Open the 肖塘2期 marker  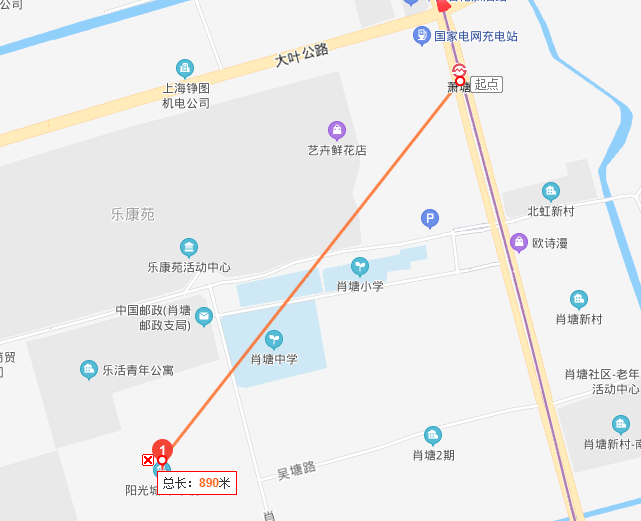pos(433,435)
